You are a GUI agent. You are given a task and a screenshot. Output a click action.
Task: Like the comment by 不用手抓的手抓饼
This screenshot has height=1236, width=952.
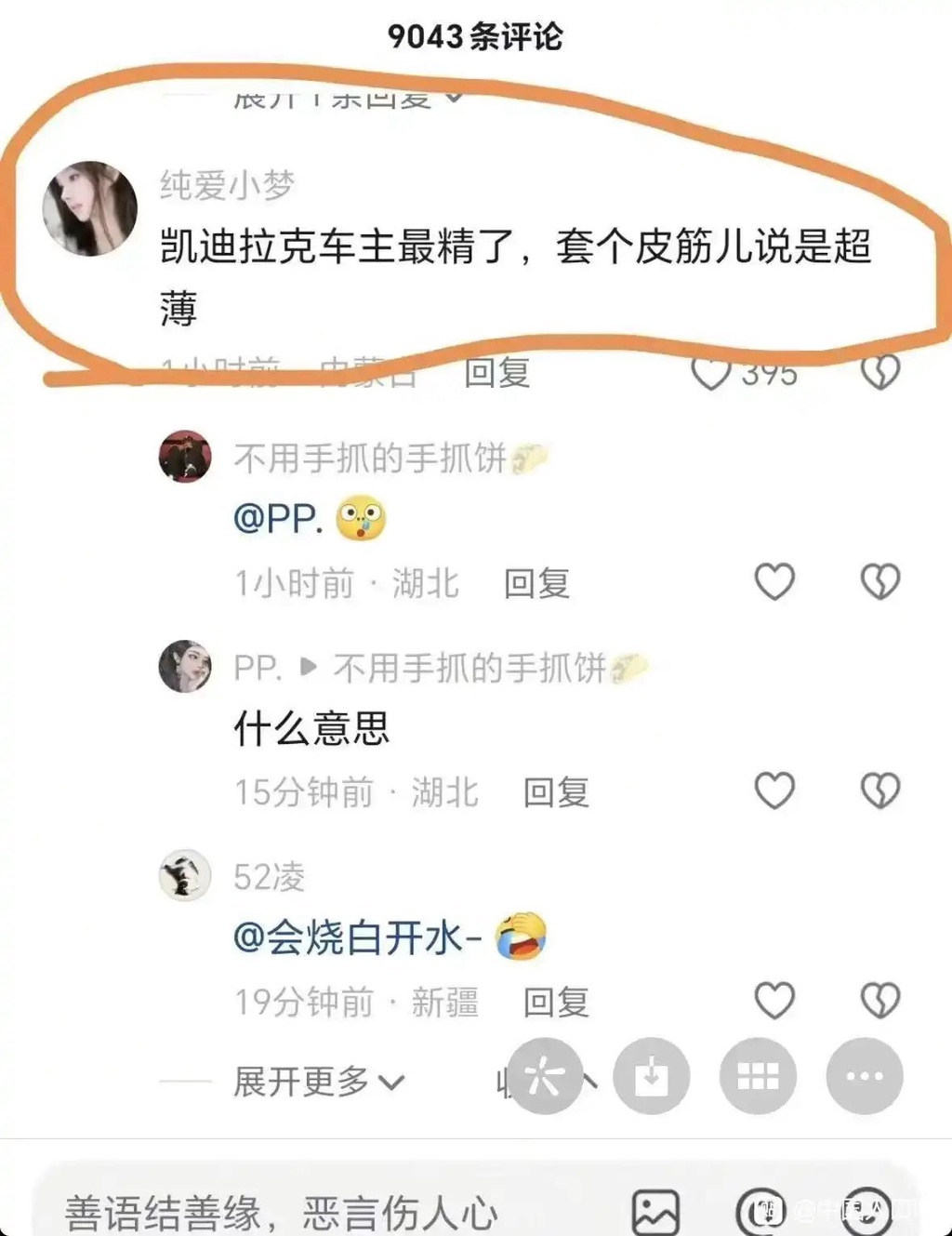coord(773,582)
